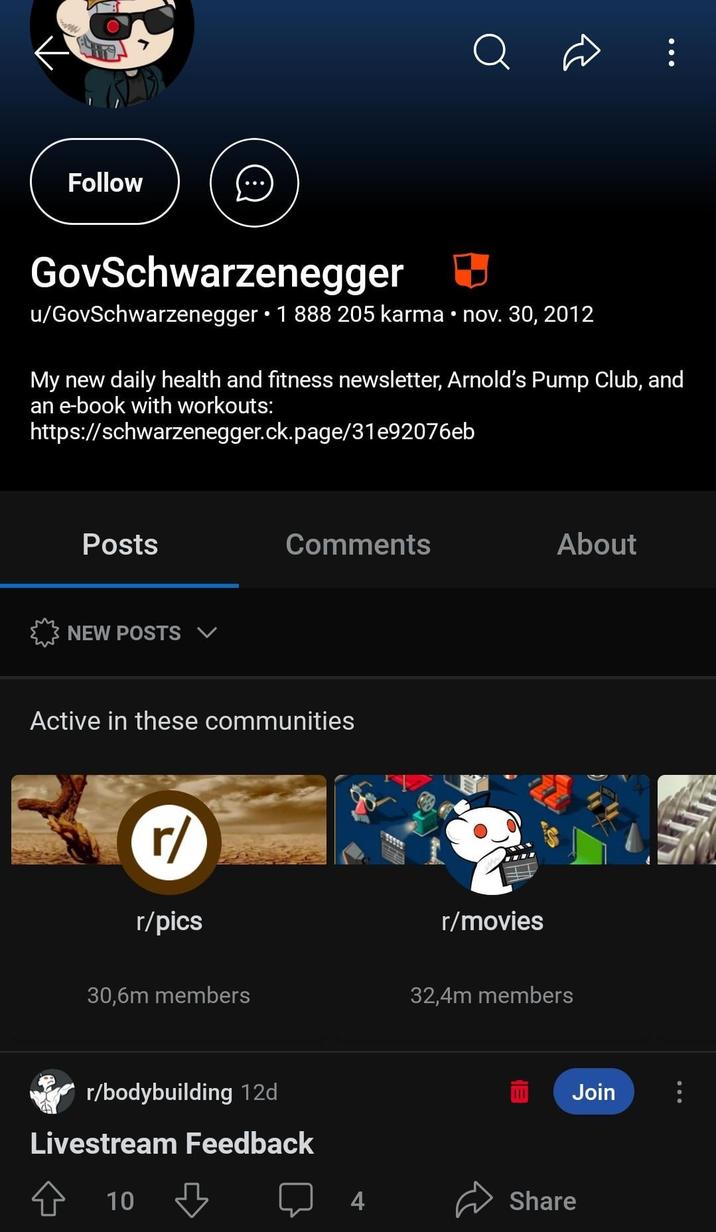Share the Livestream Feedback post
This screenshot has height=1232, width=716.
coord(516,1200)
